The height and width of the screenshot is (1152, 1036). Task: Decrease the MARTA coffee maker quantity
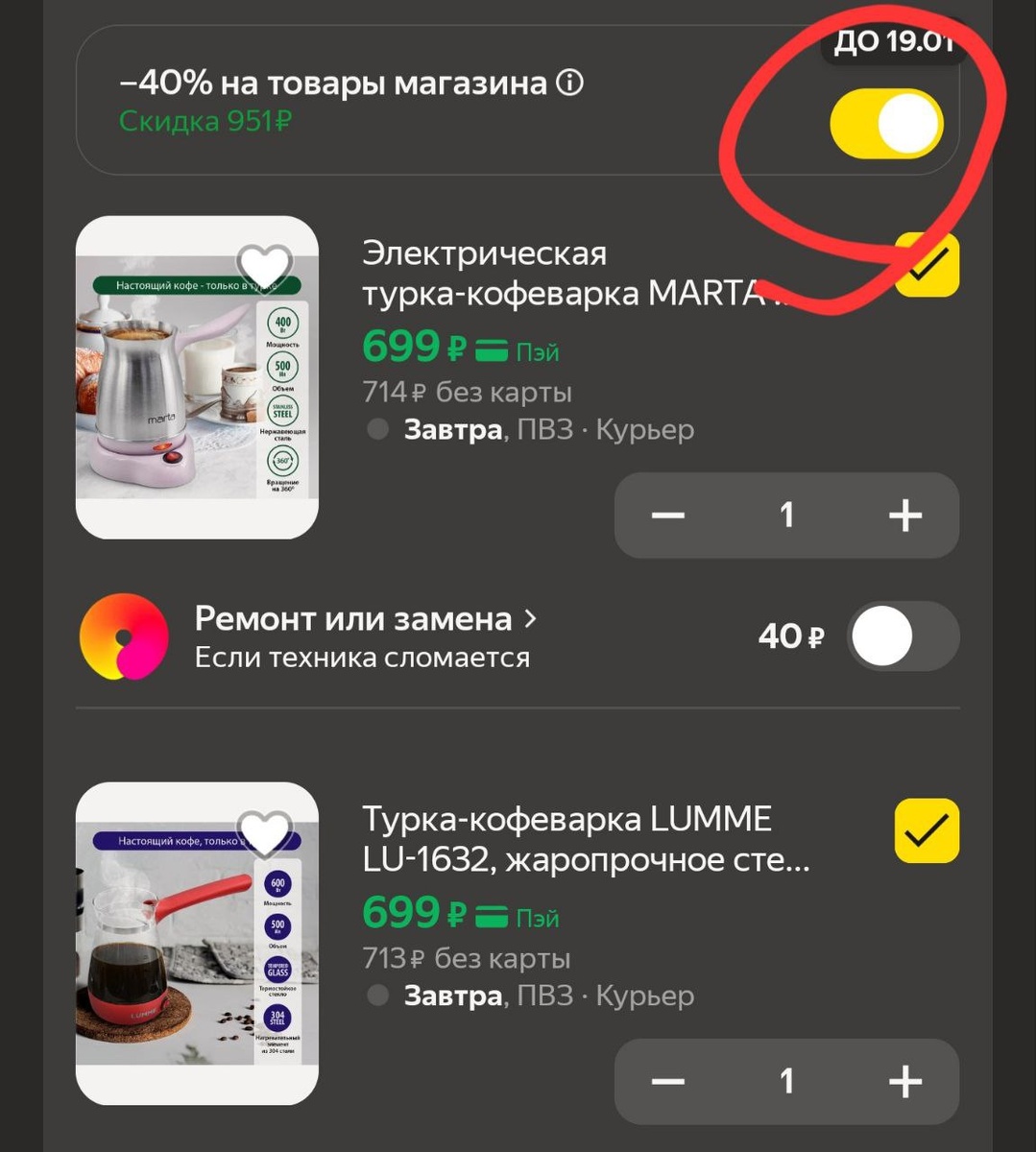668,516
